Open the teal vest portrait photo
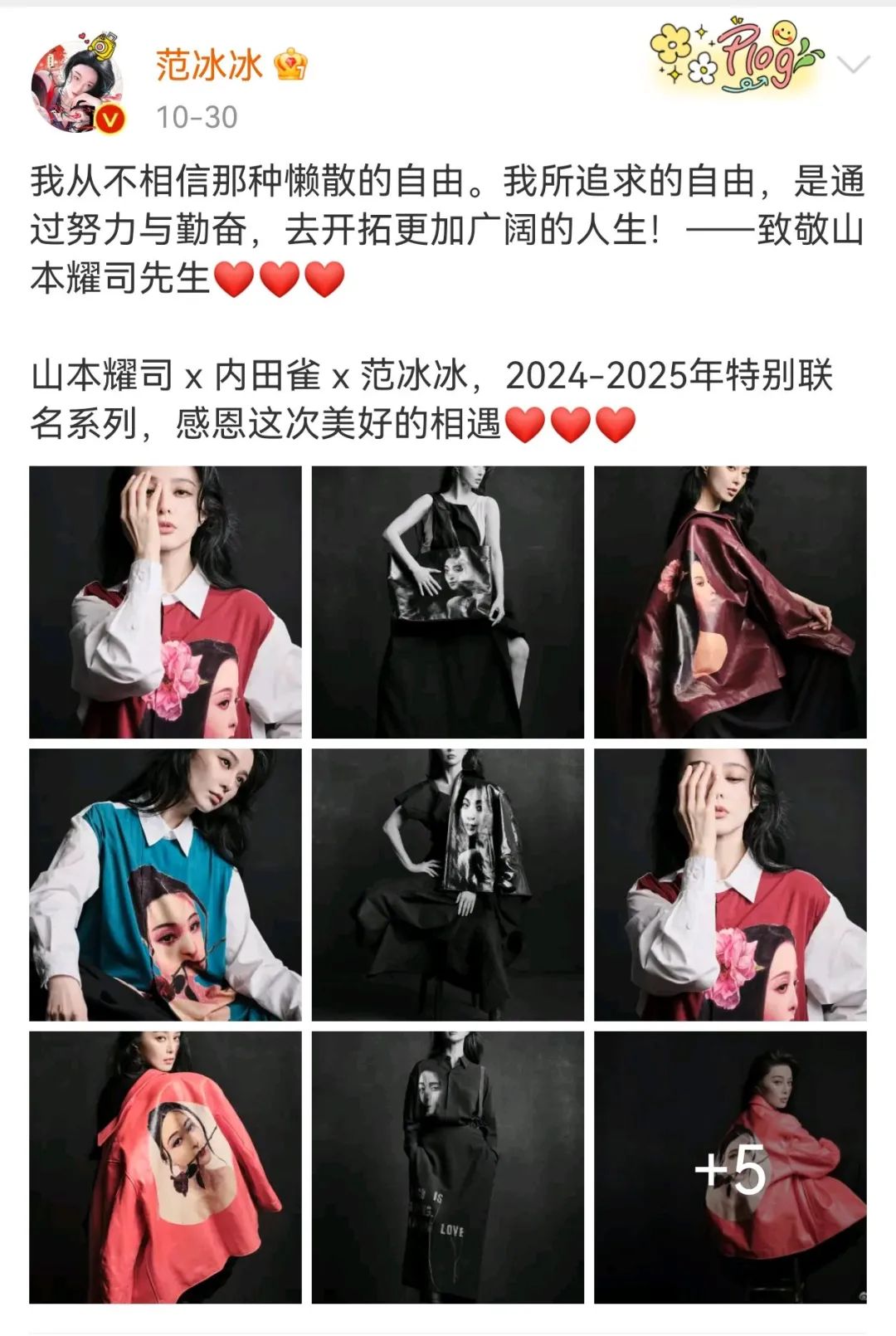This screenshot has width=896, height=1336. point(165,885)
